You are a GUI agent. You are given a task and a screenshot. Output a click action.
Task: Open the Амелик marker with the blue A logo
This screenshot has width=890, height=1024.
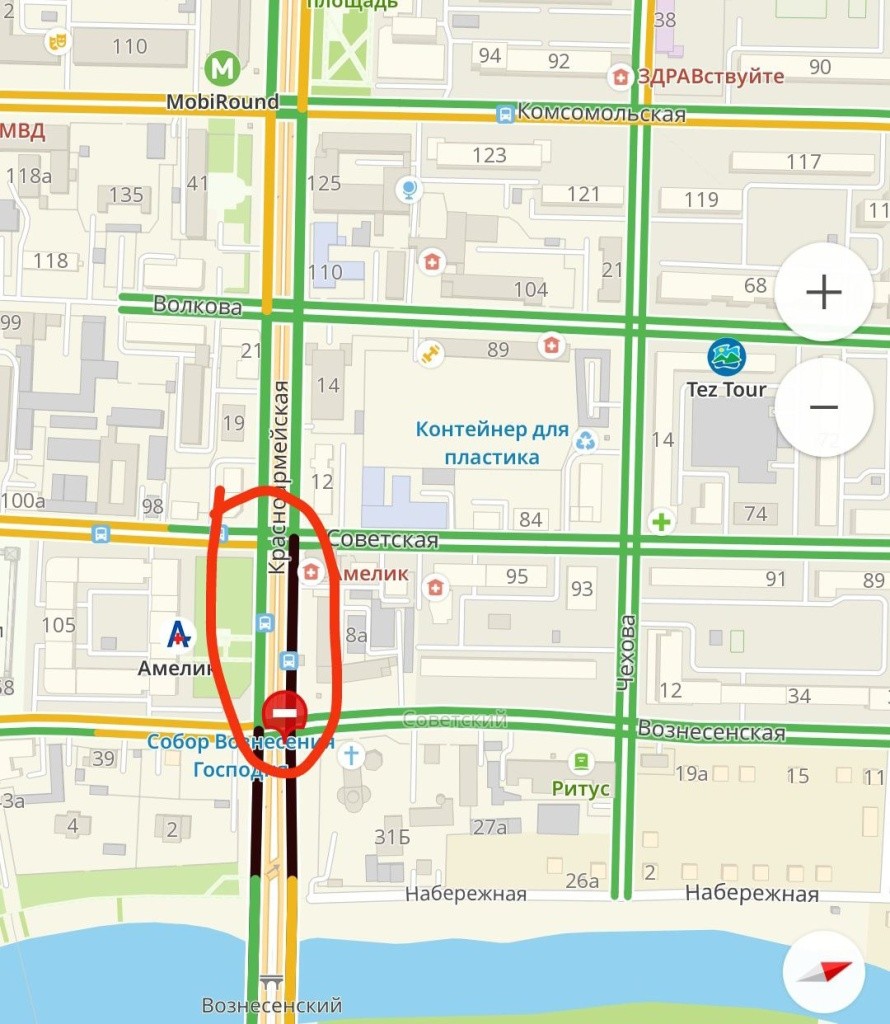pos(178,633)
